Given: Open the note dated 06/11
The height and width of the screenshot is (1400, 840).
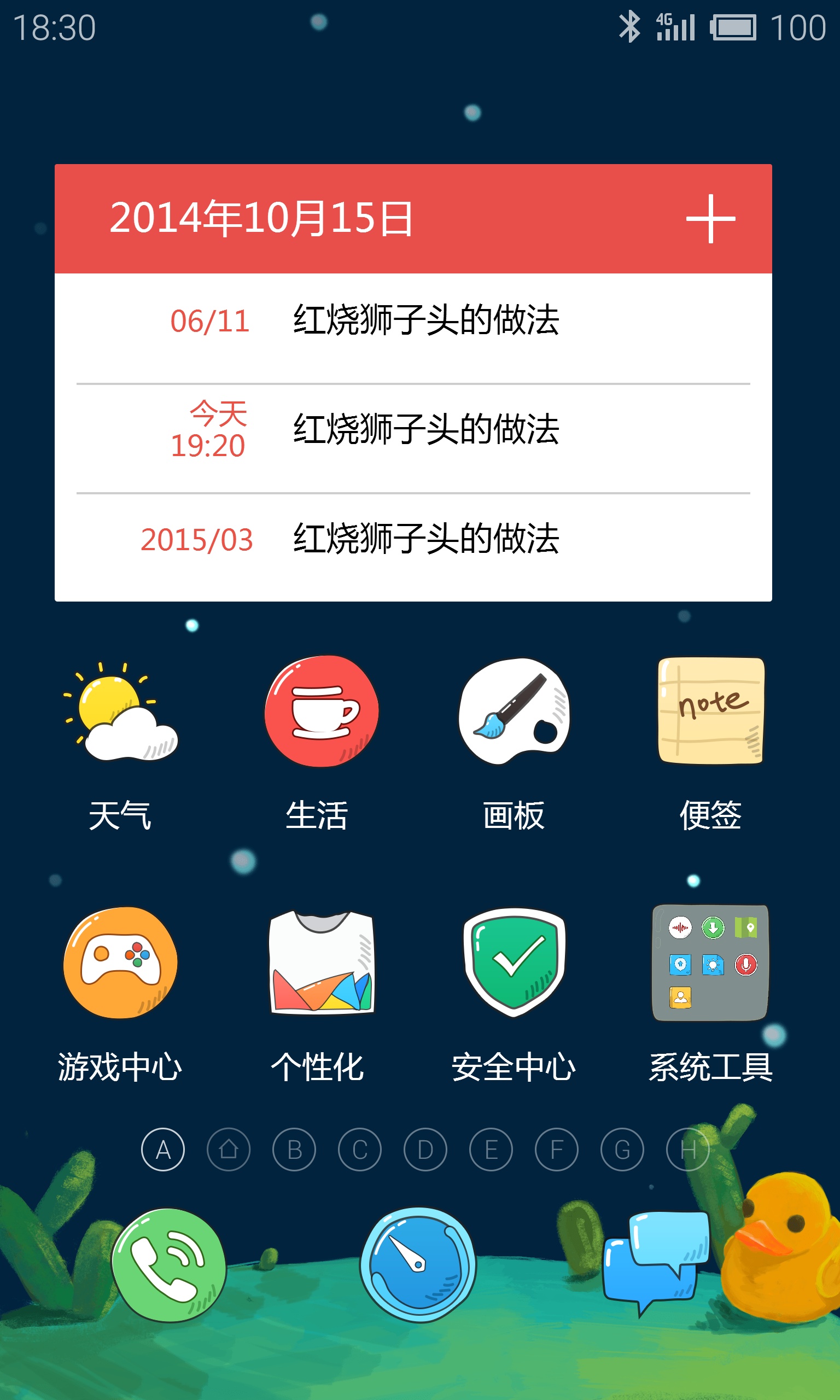Looking at the screenshot, I should (x=413, y=328).
